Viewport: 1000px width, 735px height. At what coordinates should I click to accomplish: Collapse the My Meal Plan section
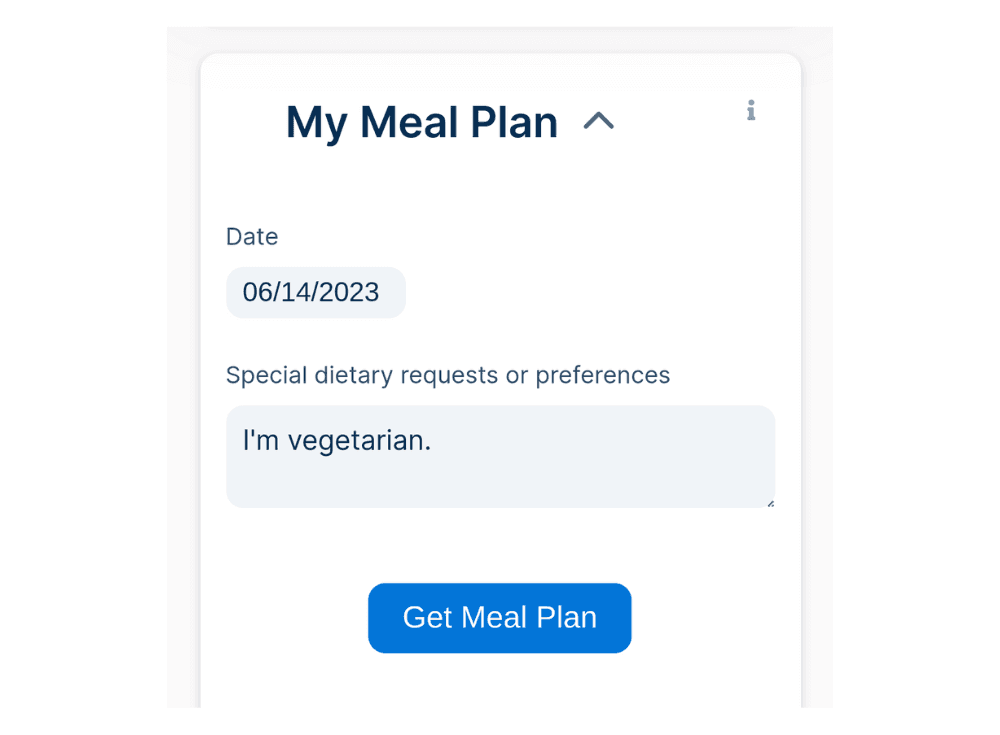[x=598, y=122]
